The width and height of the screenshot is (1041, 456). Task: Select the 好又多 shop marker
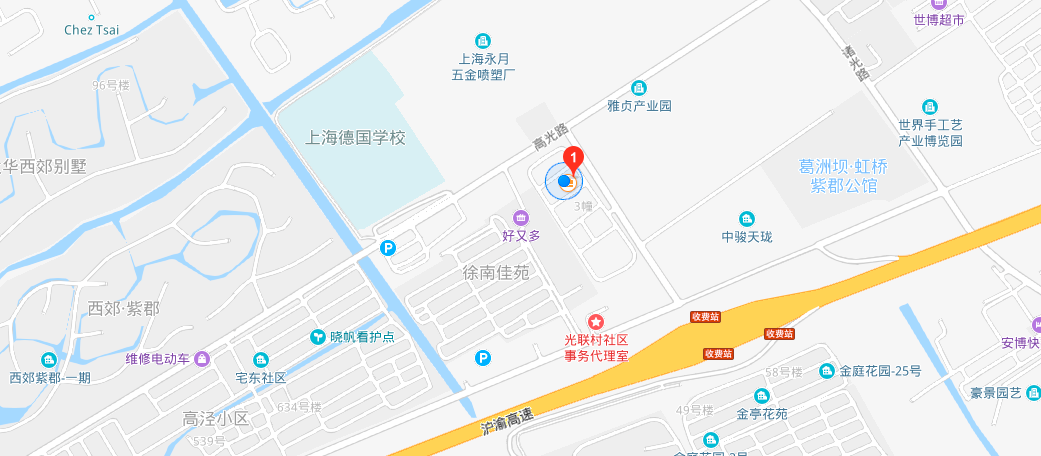[520, 218]
